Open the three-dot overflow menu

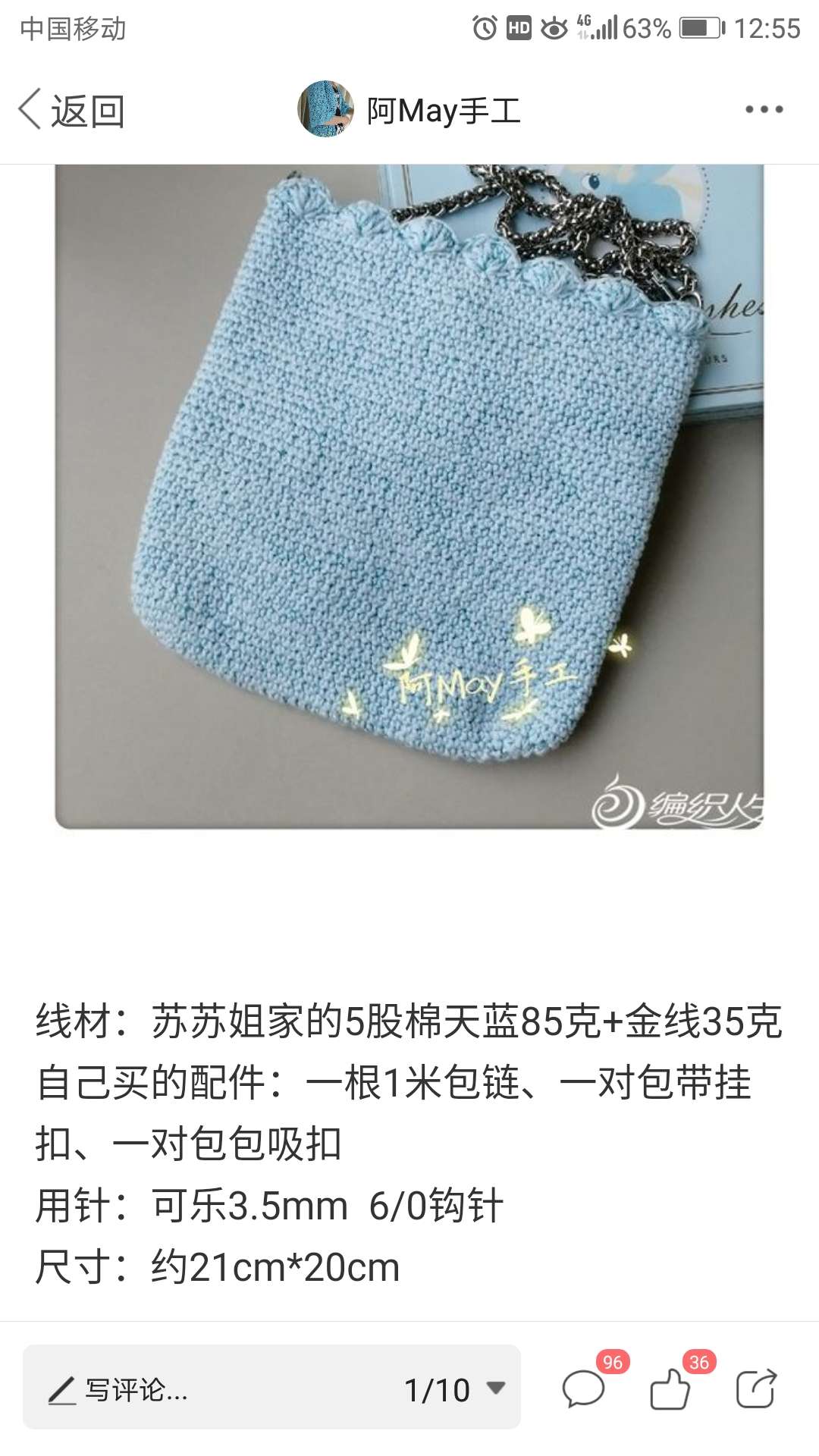764,110
